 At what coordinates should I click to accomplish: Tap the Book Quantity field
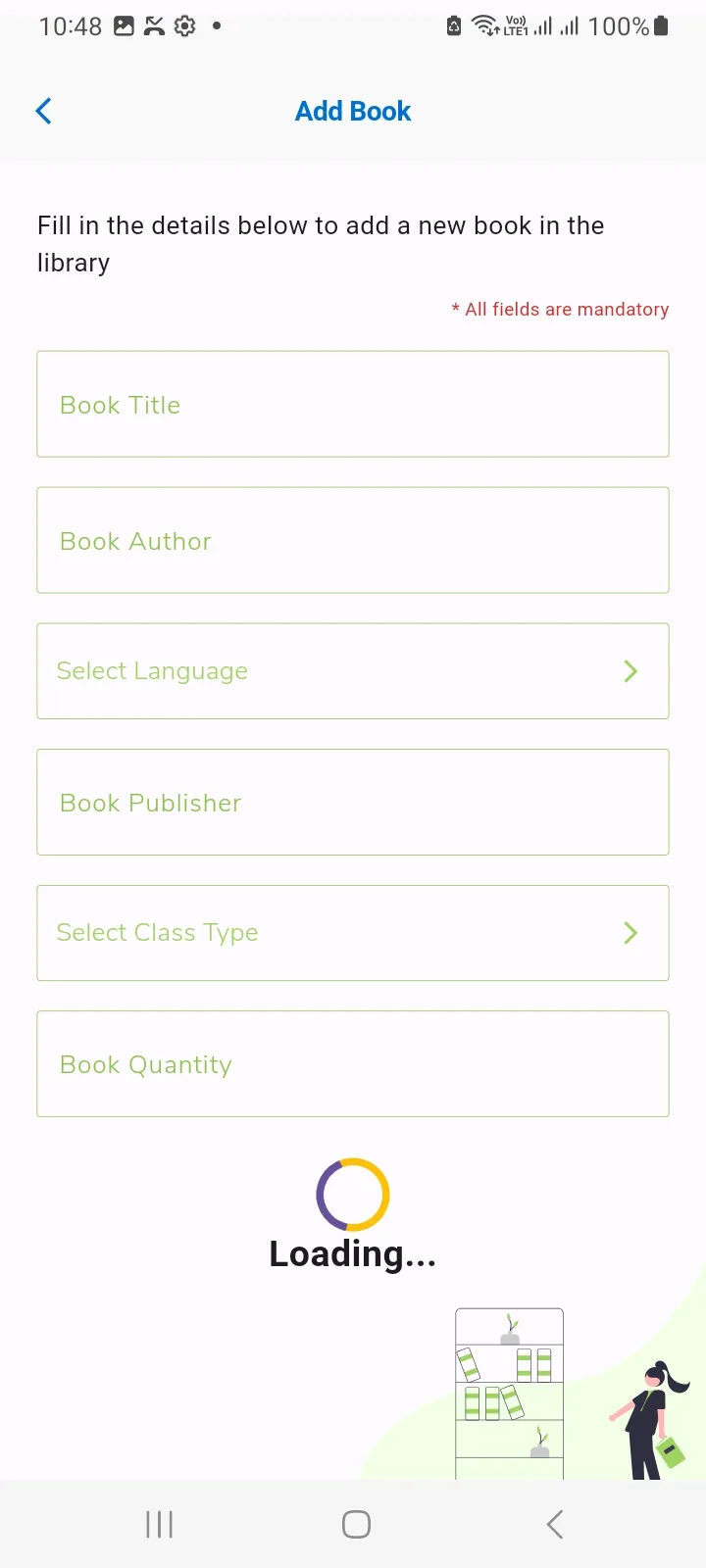point(353,1063)
